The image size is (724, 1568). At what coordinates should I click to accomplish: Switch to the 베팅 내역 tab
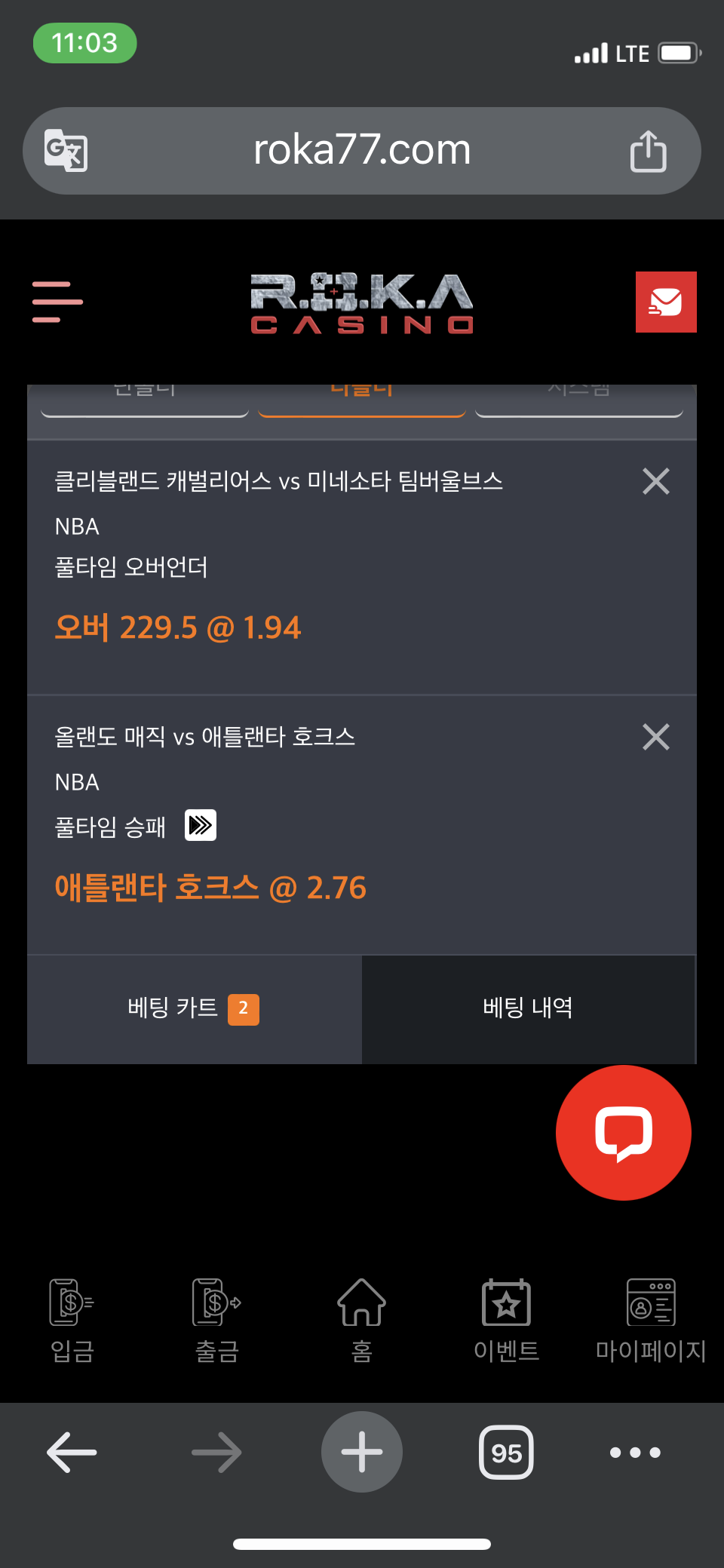click(x=527, y=1008)
